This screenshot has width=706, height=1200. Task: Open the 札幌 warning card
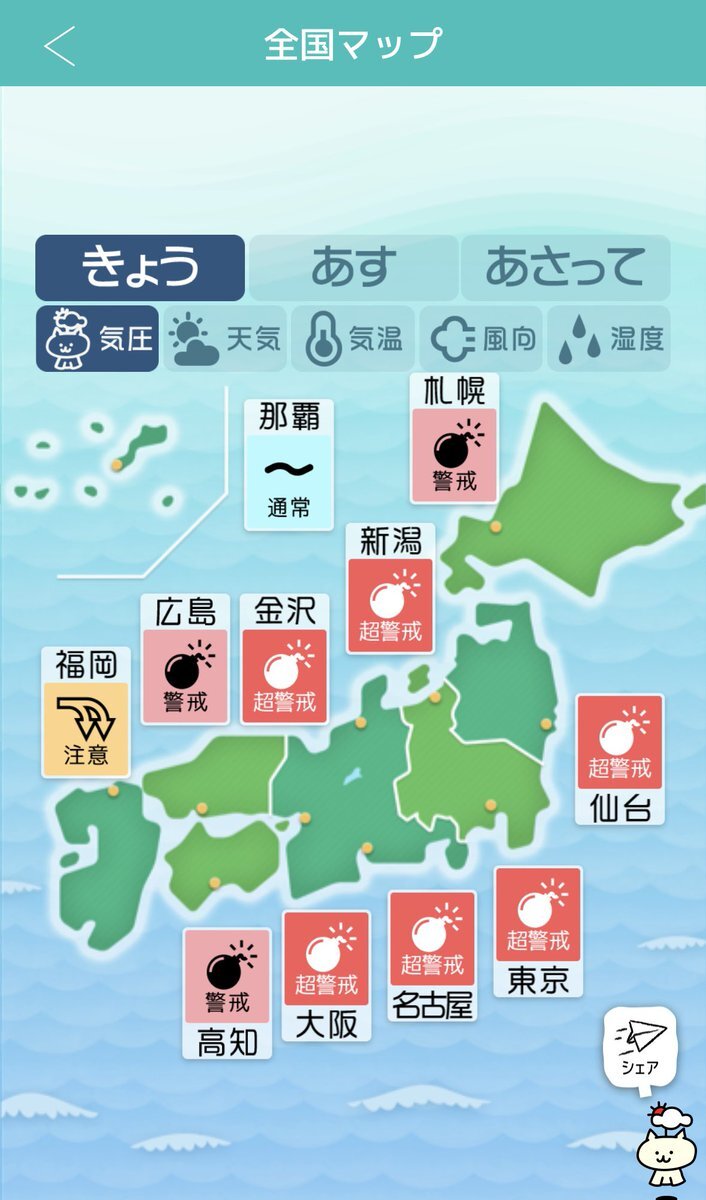click(455, 438)
